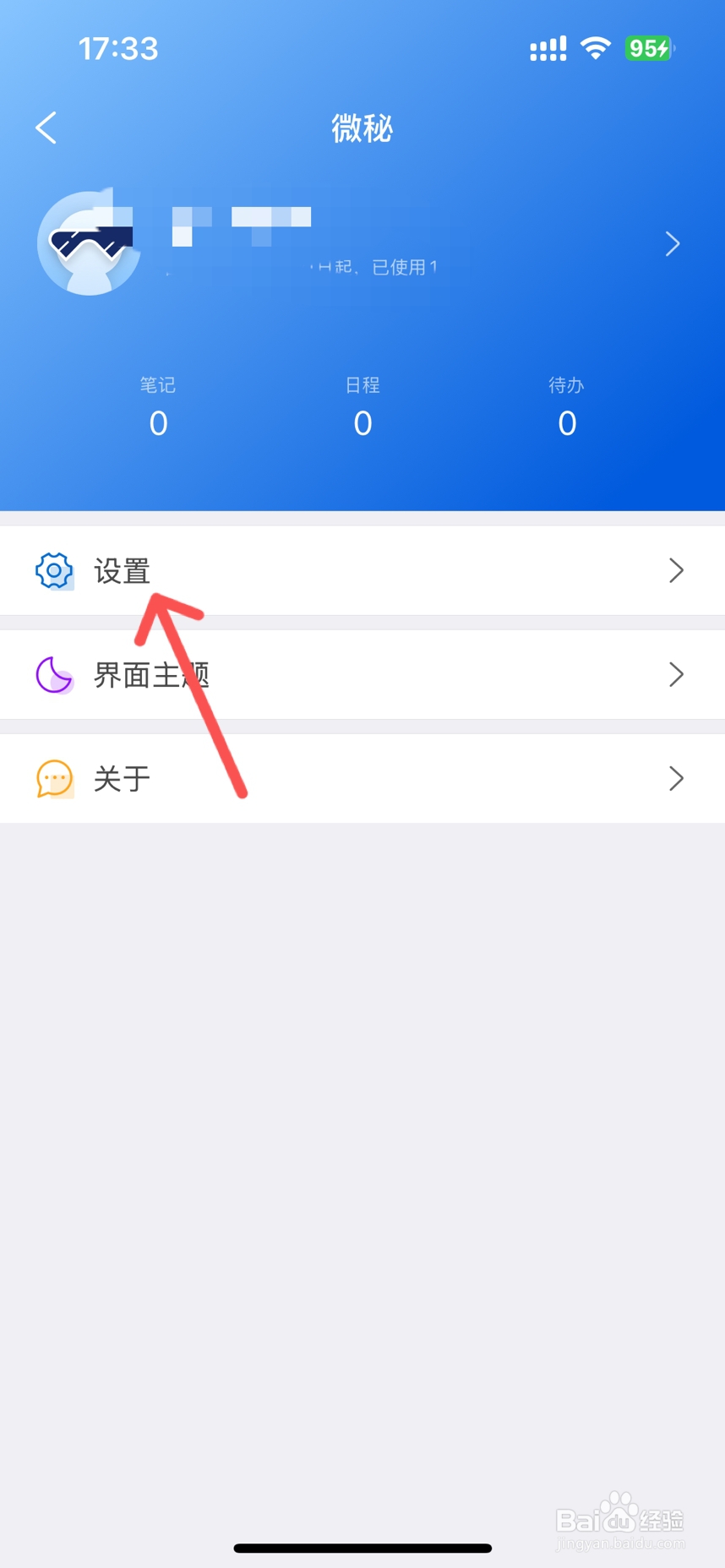Tap the chat bubble icon beside 关于

54,778
